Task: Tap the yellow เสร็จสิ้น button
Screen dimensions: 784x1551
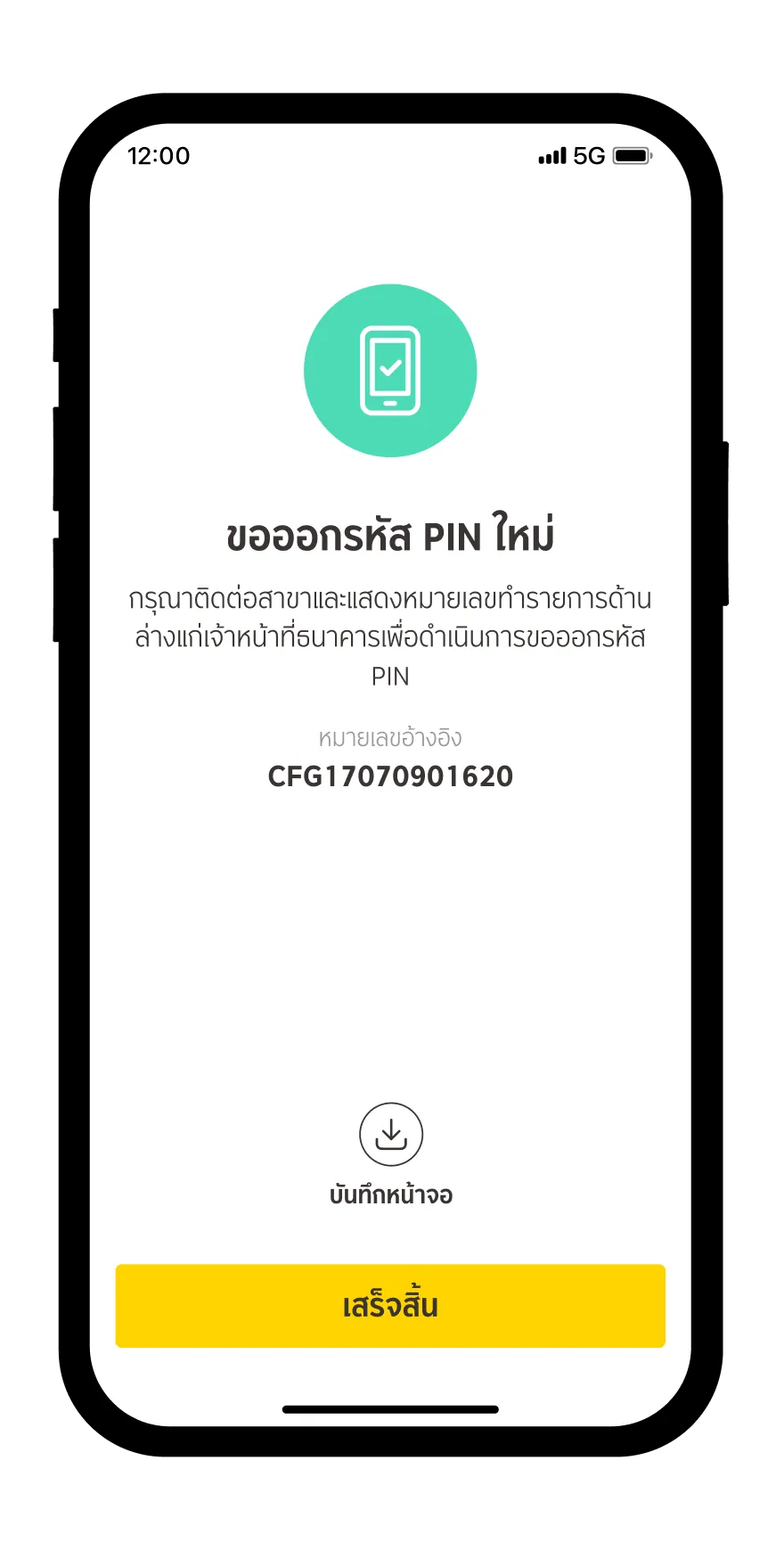Action: click(390, 1306)
